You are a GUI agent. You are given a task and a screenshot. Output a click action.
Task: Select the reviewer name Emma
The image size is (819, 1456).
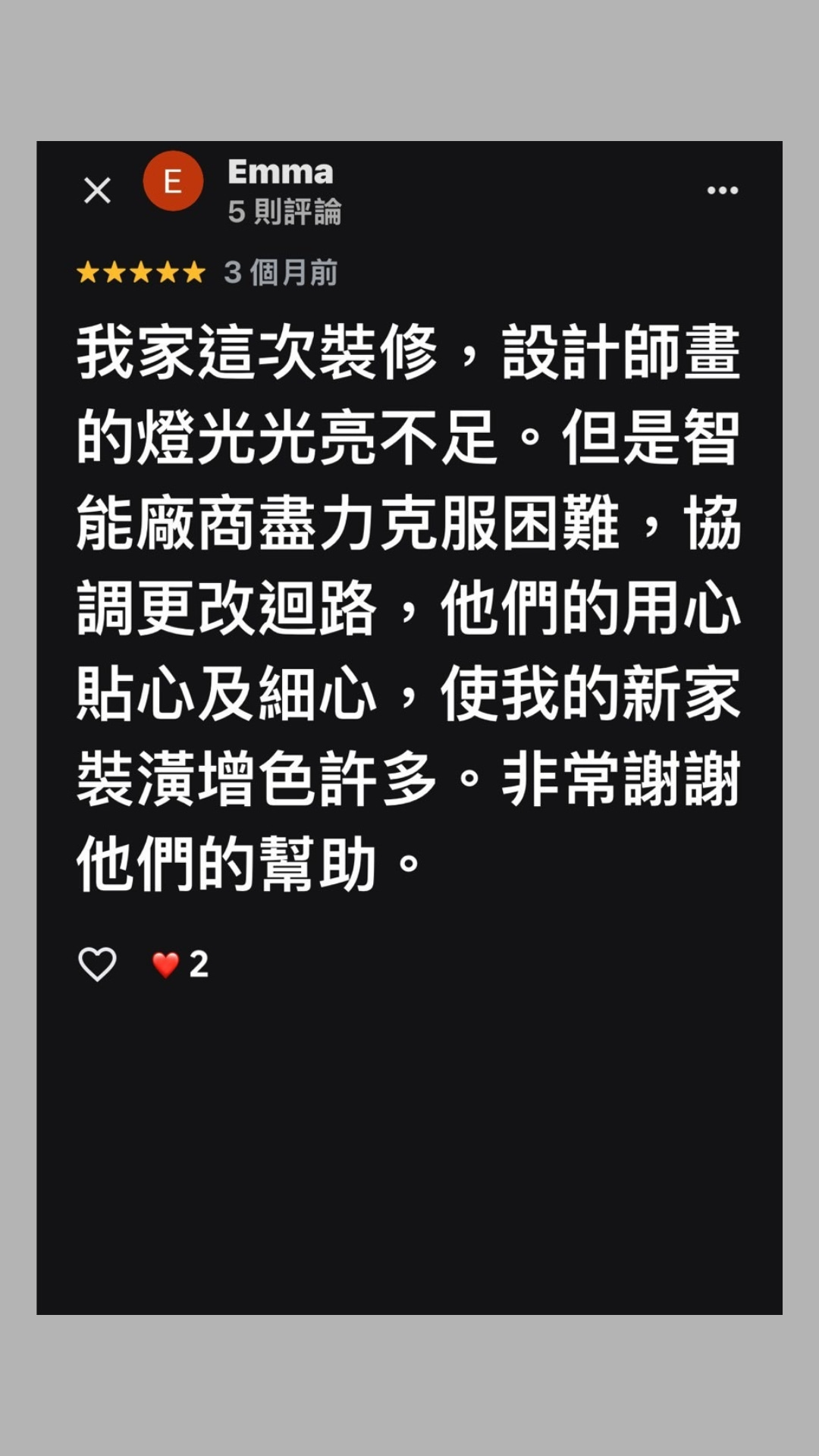279,172
